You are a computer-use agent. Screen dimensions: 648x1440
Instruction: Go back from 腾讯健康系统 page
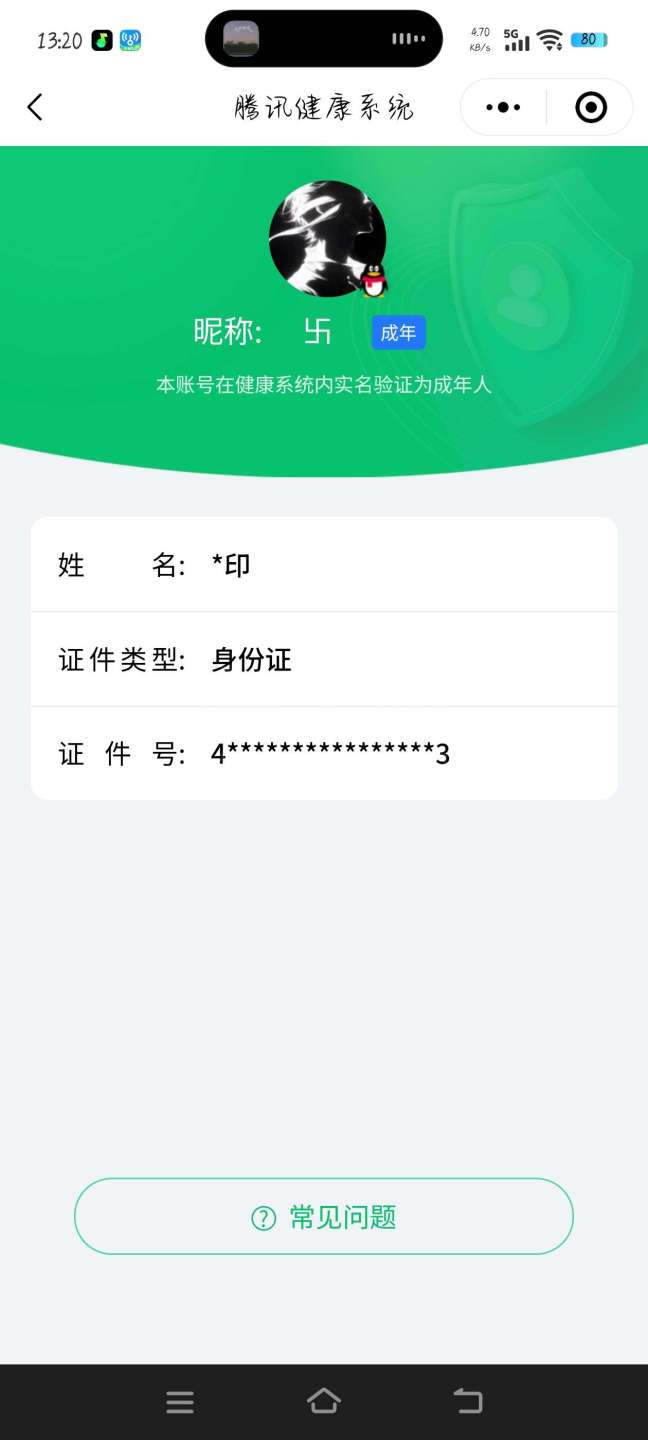[36, 107]
